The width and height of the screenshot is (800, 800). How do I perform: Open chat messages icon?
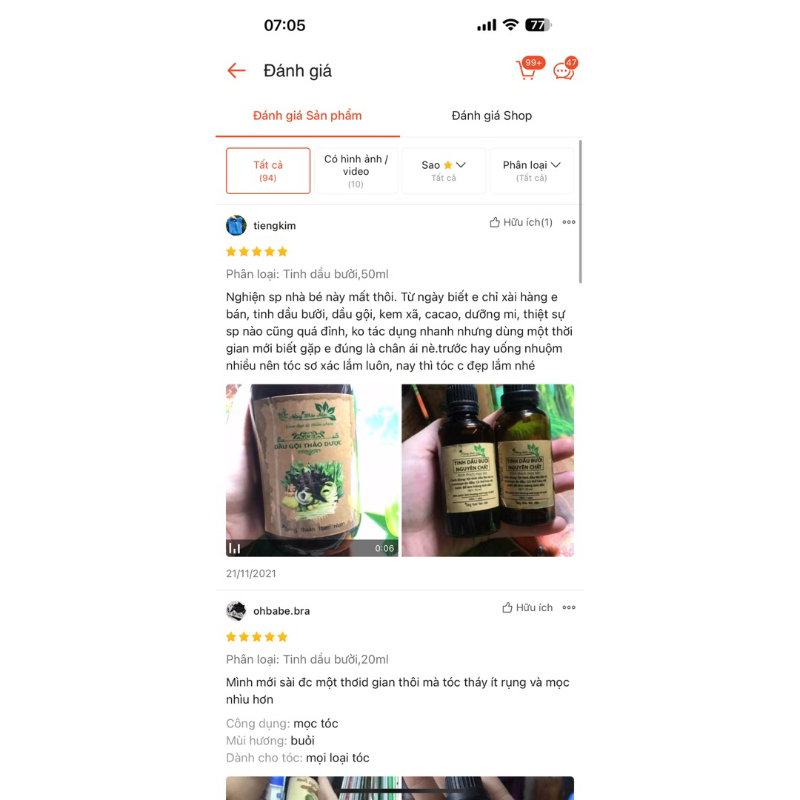[x=564, y=71]
